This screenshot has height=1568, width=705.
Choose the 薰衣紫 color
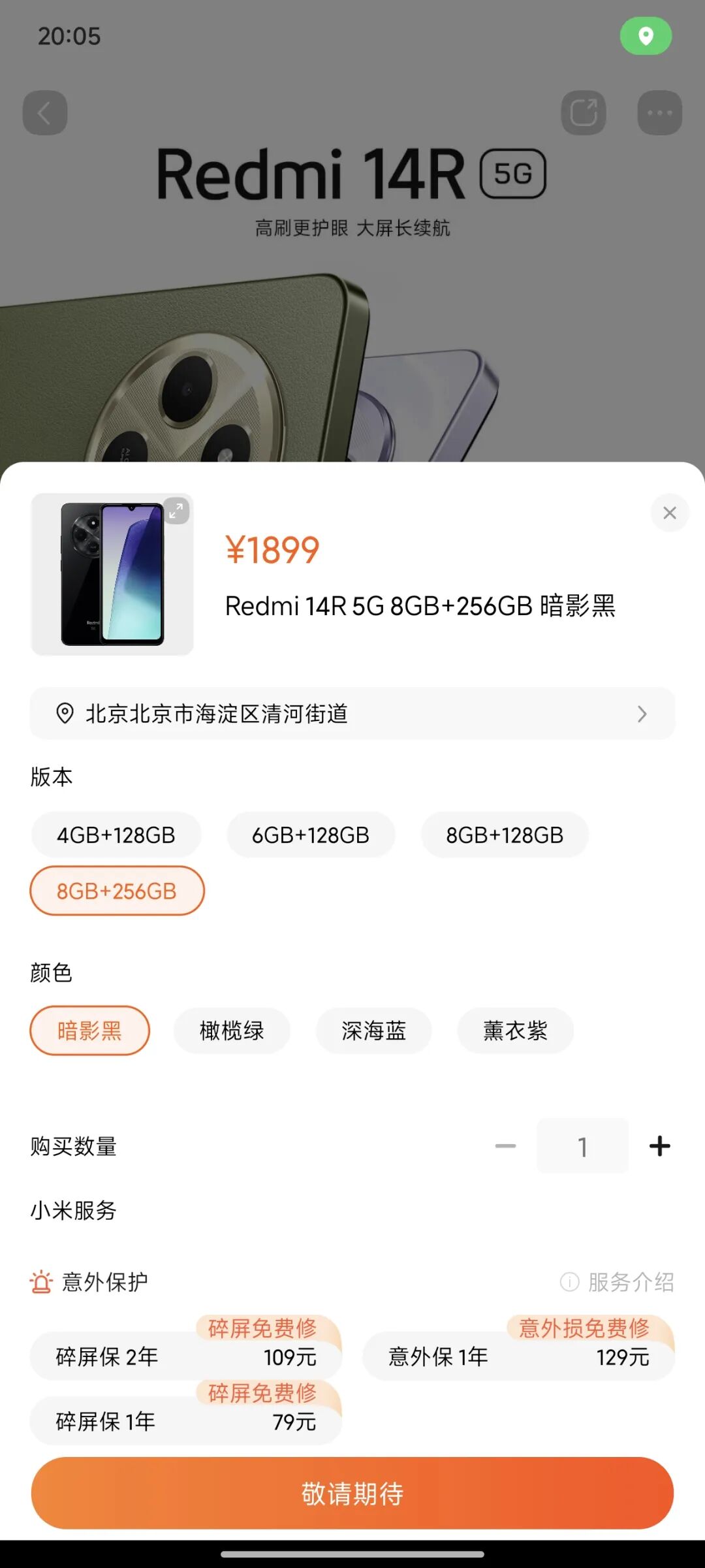(516, 1031)
